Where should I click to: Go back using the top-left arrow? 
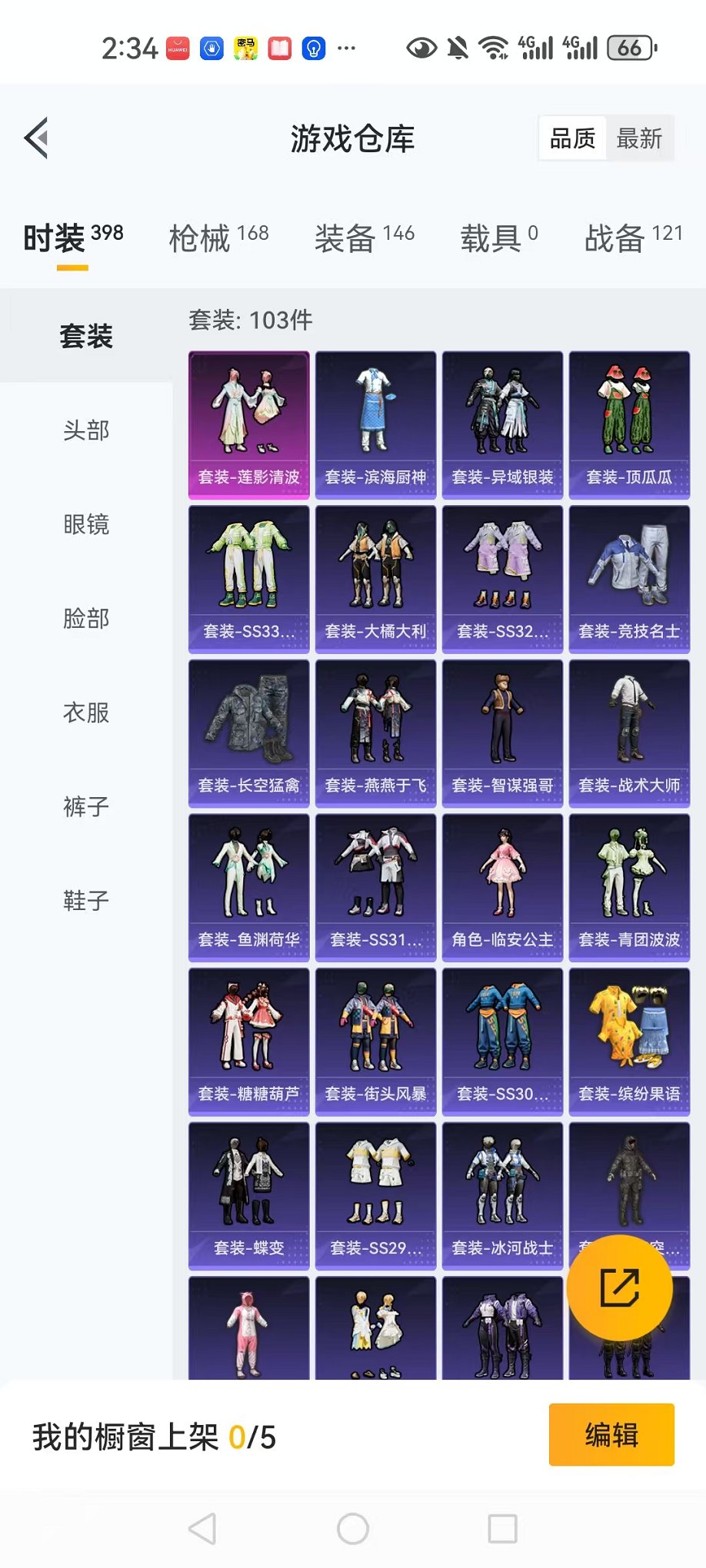(x=36, y=138)
